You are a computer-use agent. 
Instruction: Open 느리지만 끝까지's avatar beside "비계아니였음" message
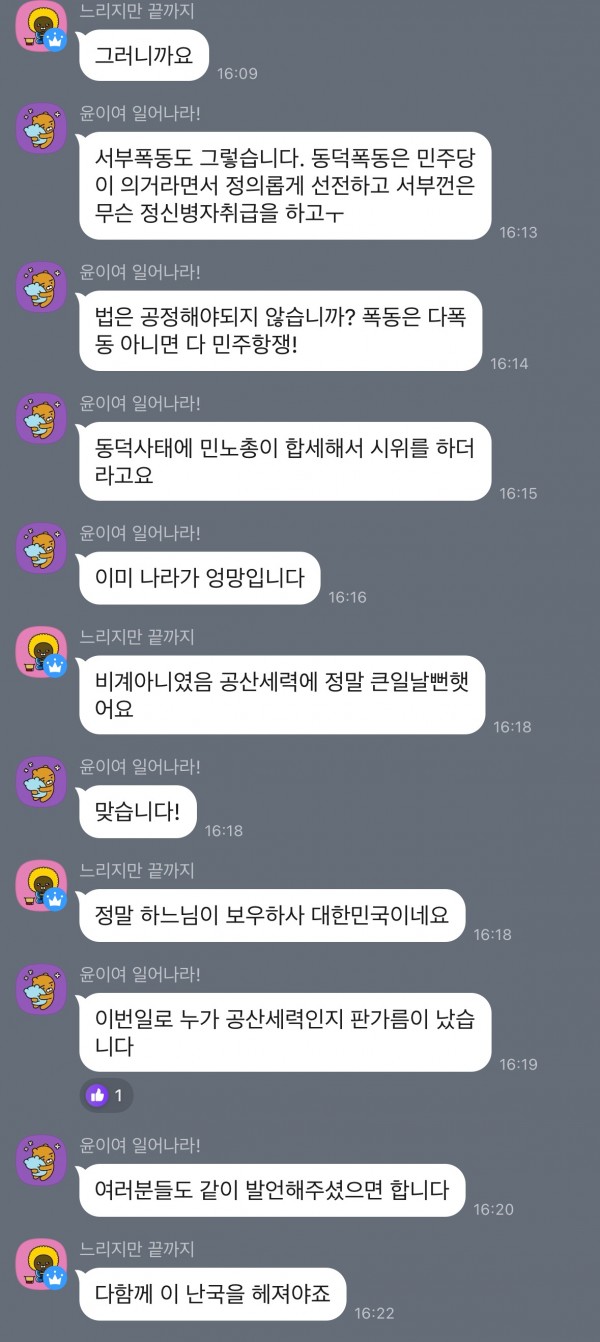pyautogui.click(x=41, y=652)
